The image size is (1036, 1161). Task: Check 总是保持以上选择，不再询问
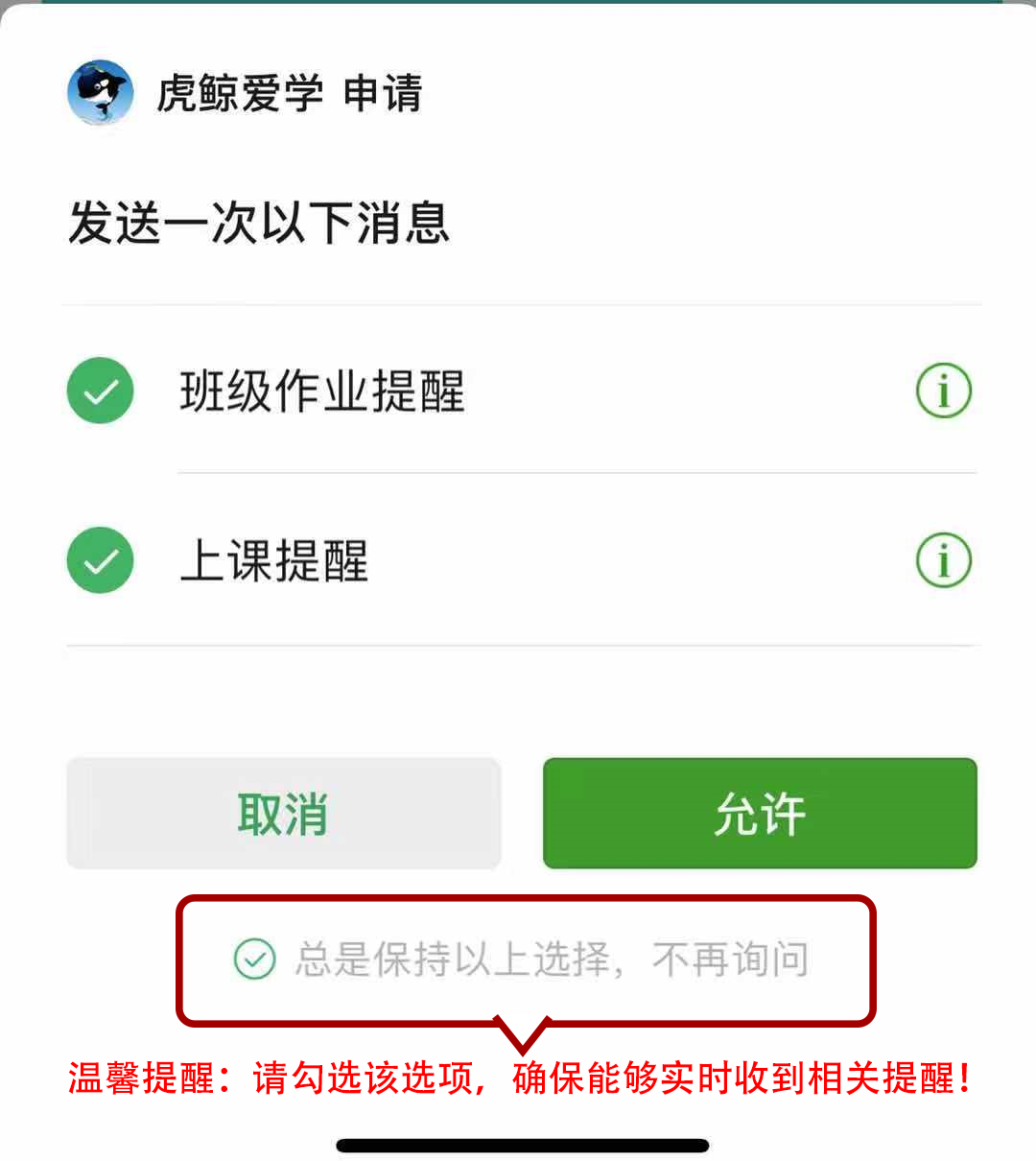(x=255, y=959)
